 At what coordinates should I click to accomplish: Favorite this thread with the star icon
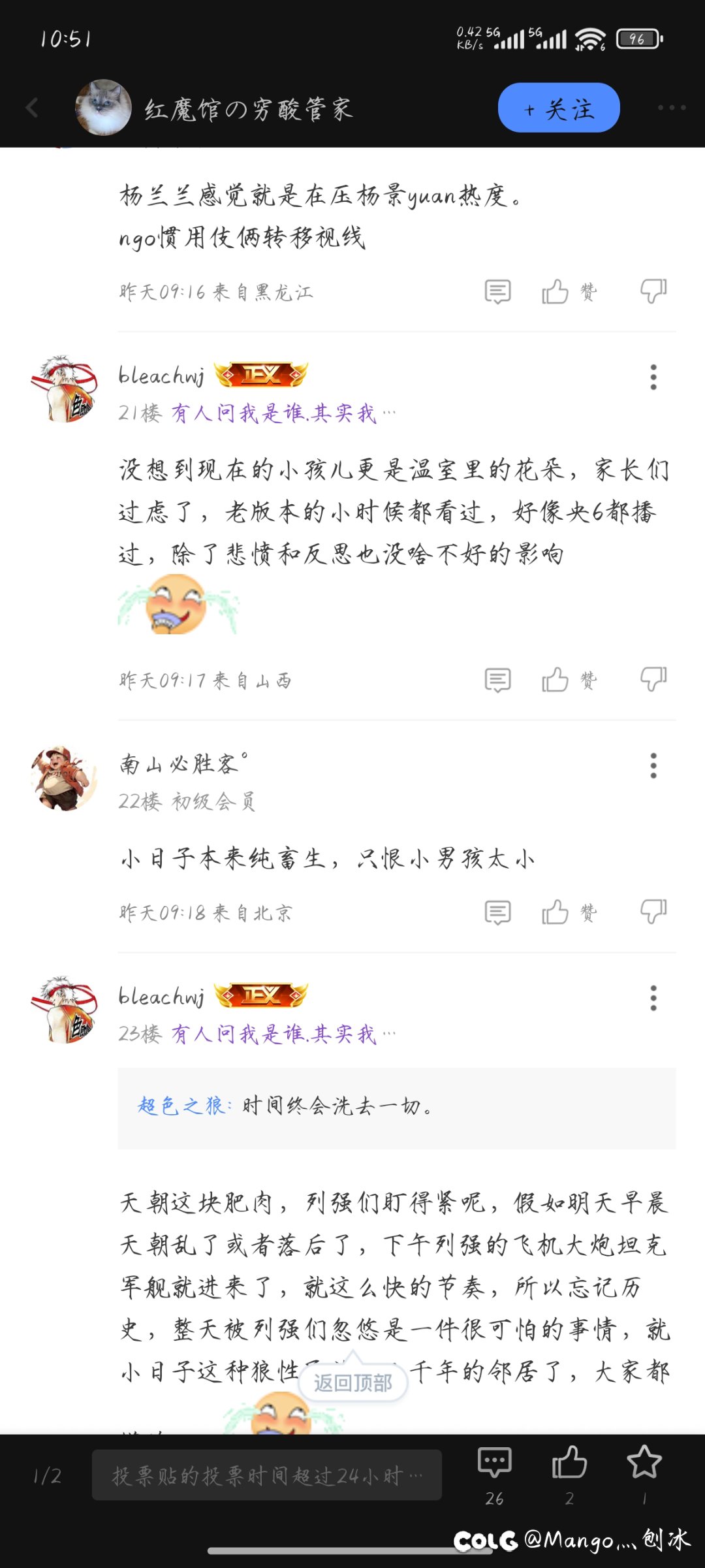[x=644, y=1463]
